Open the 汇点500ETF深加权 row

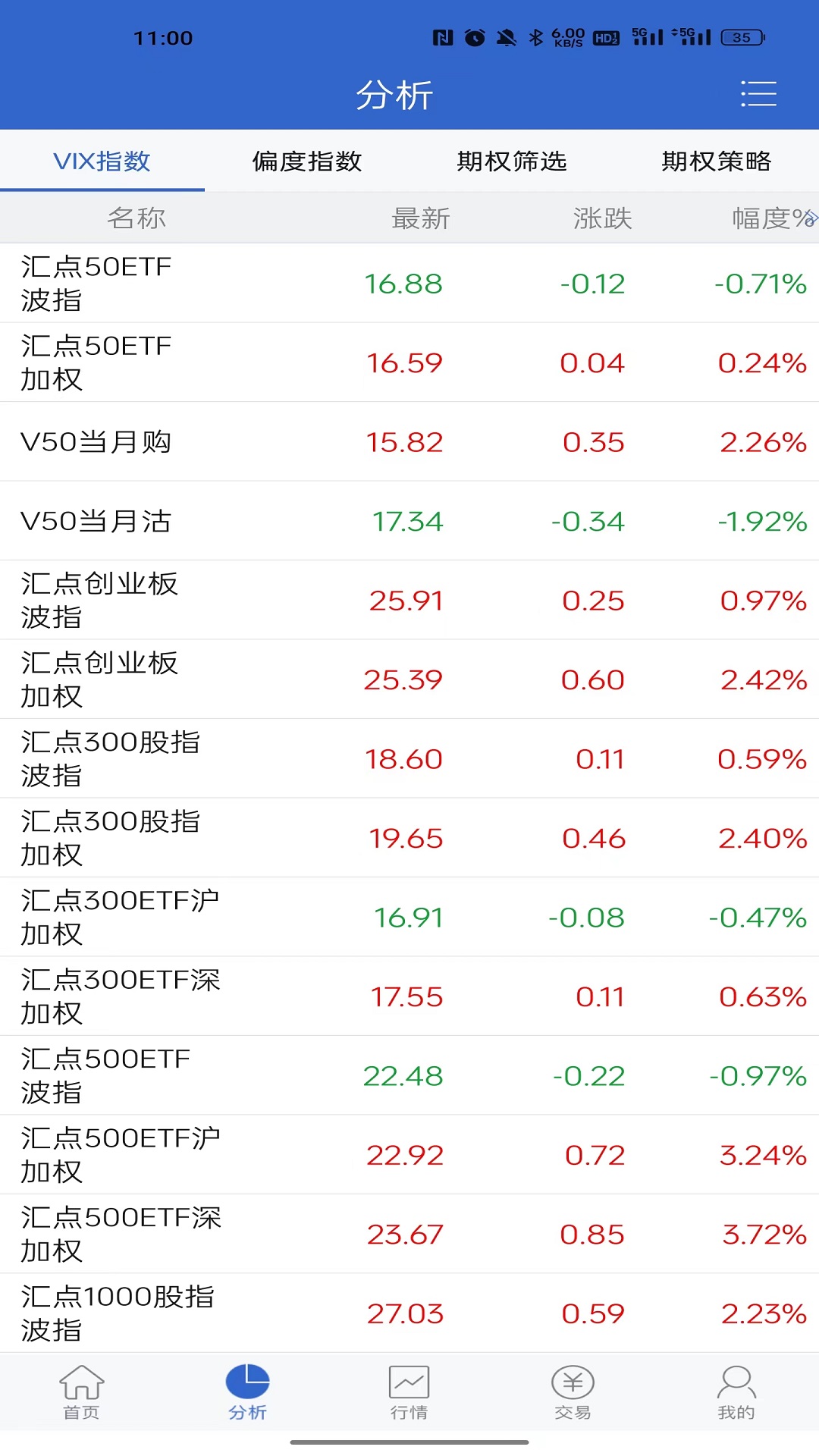point(409,1235)
